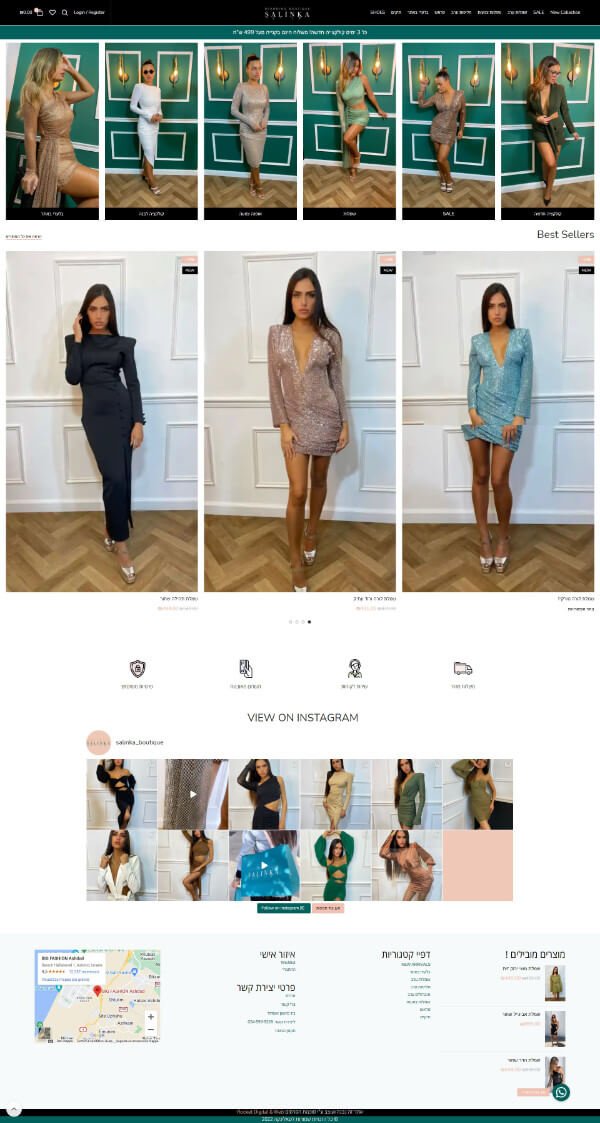Open the SHOES menu item
The height and width of the screenshot is (1123, 600).
click(x=377, y=13)
